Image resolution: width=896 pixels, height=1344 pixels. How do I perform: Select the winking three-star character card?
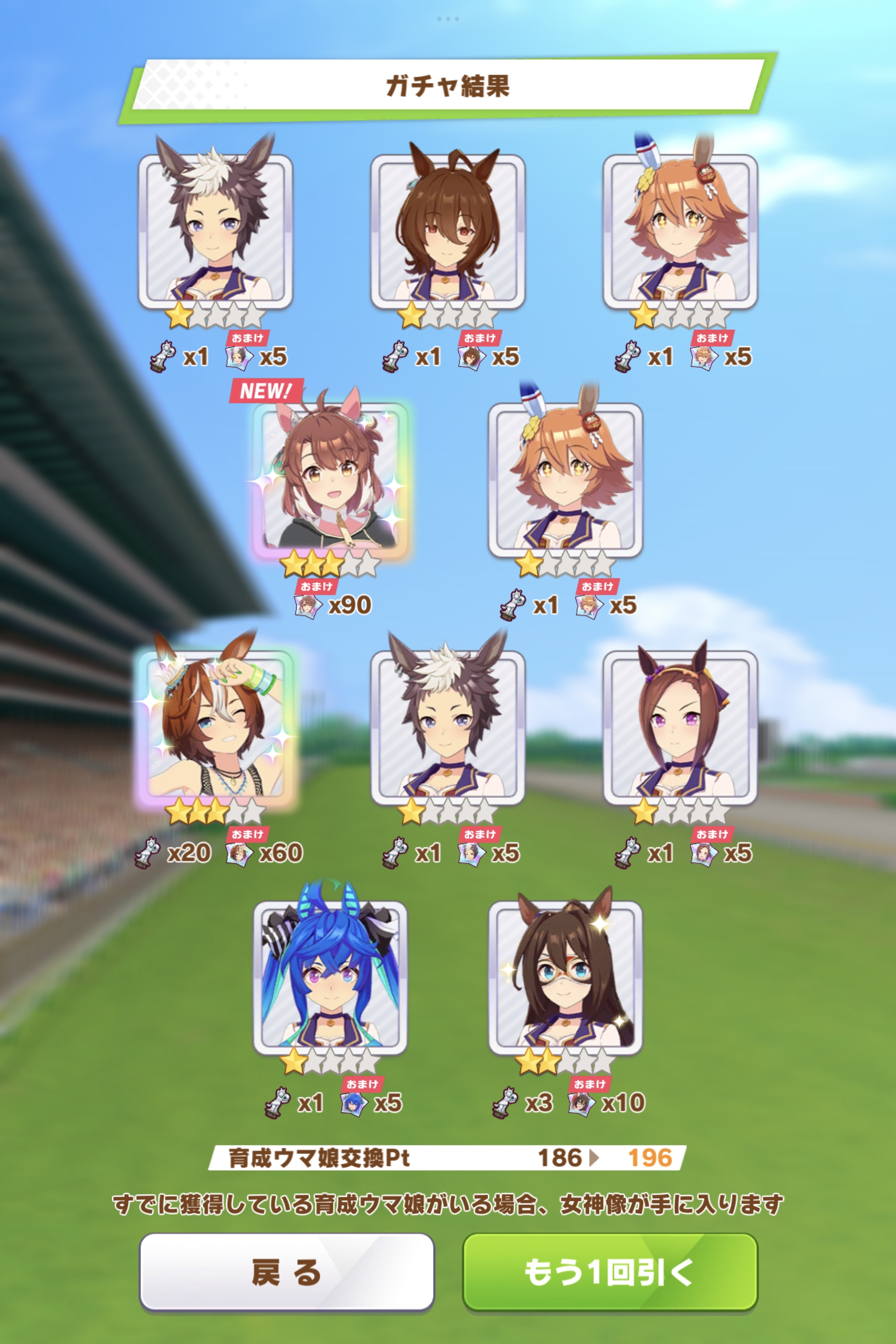point(216,727)
